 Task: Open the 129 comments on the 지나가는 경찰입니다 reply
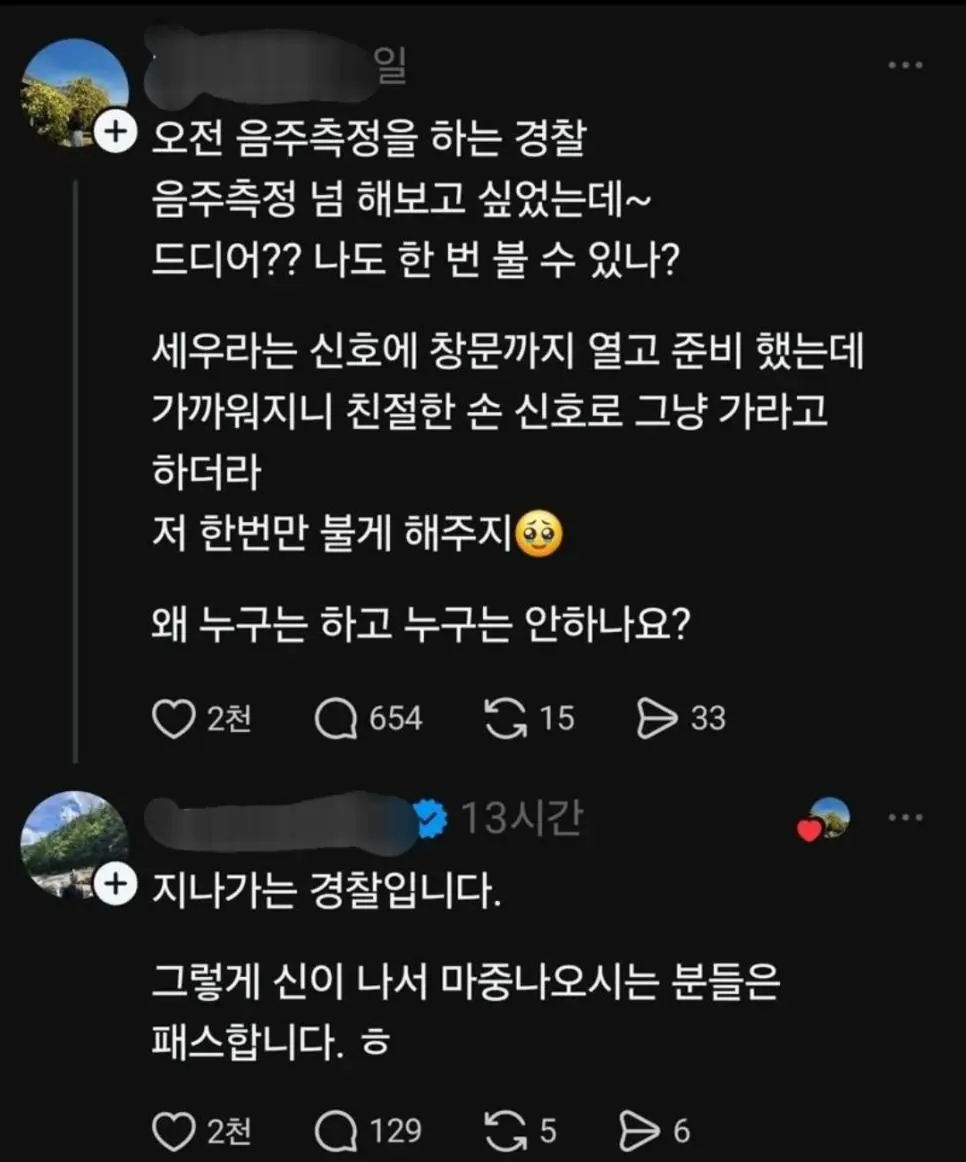(336, 1130)
